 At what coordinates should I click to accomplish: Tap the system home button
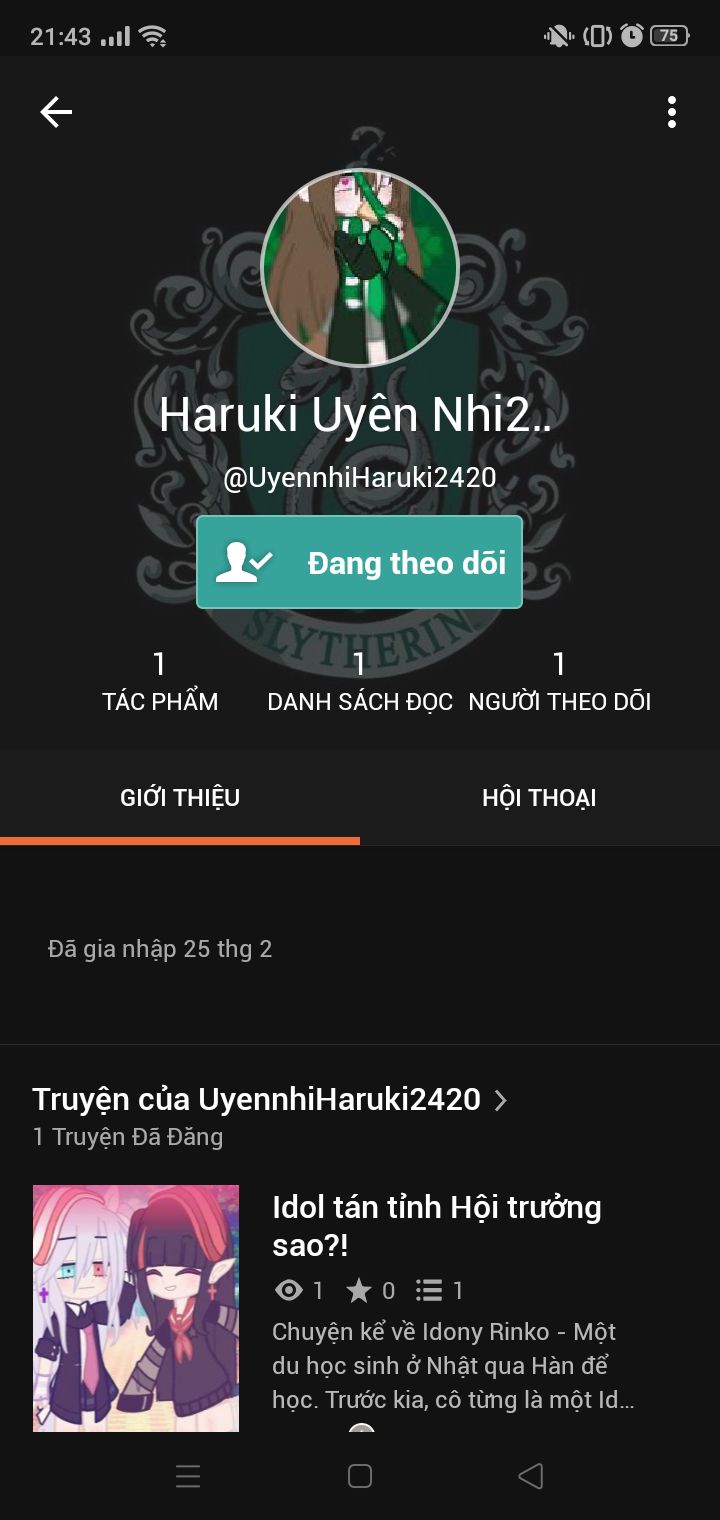click(360, 1476)
